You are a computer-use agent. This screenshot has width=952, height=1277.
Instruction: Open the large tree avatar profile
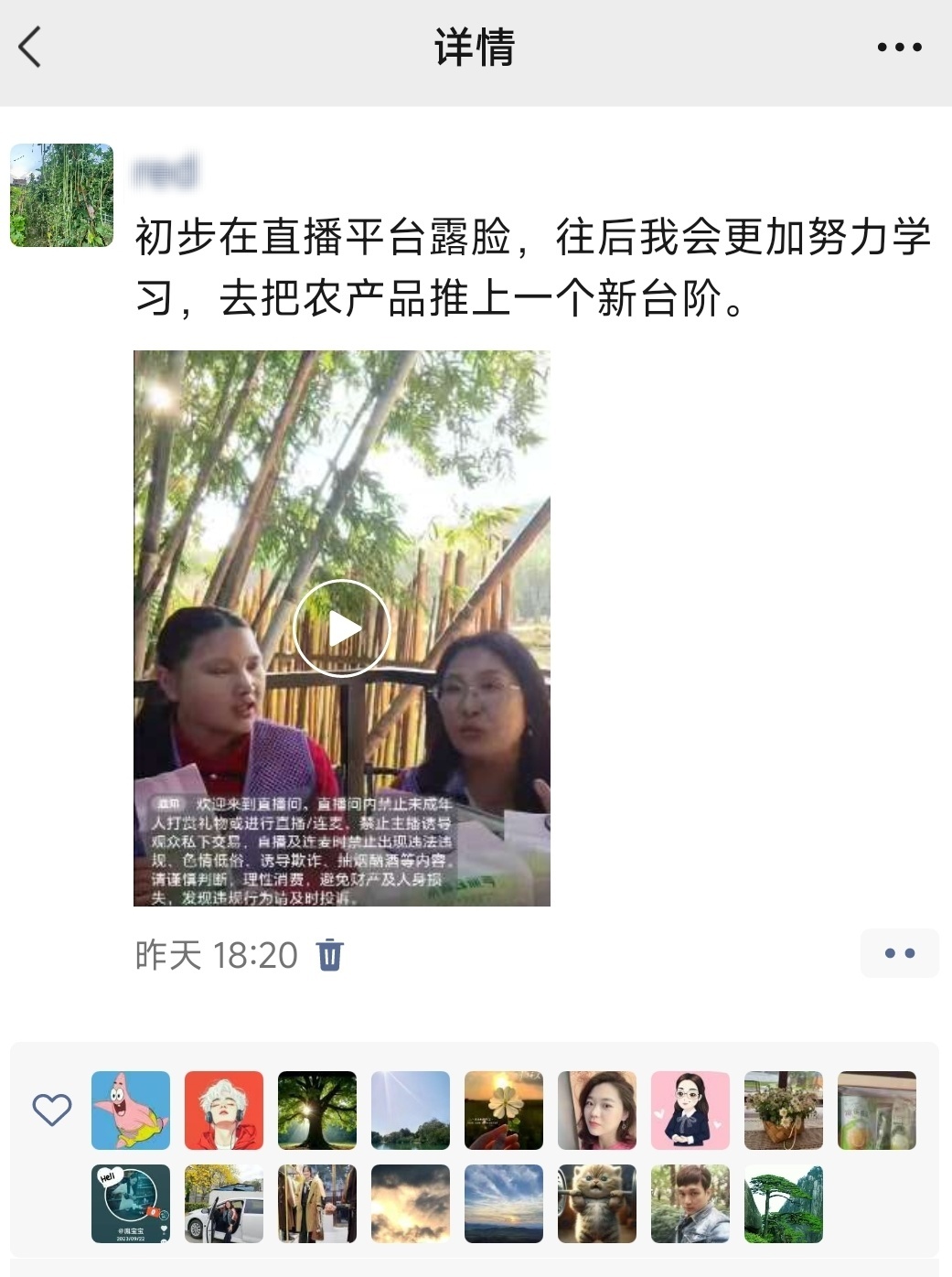317,1111
